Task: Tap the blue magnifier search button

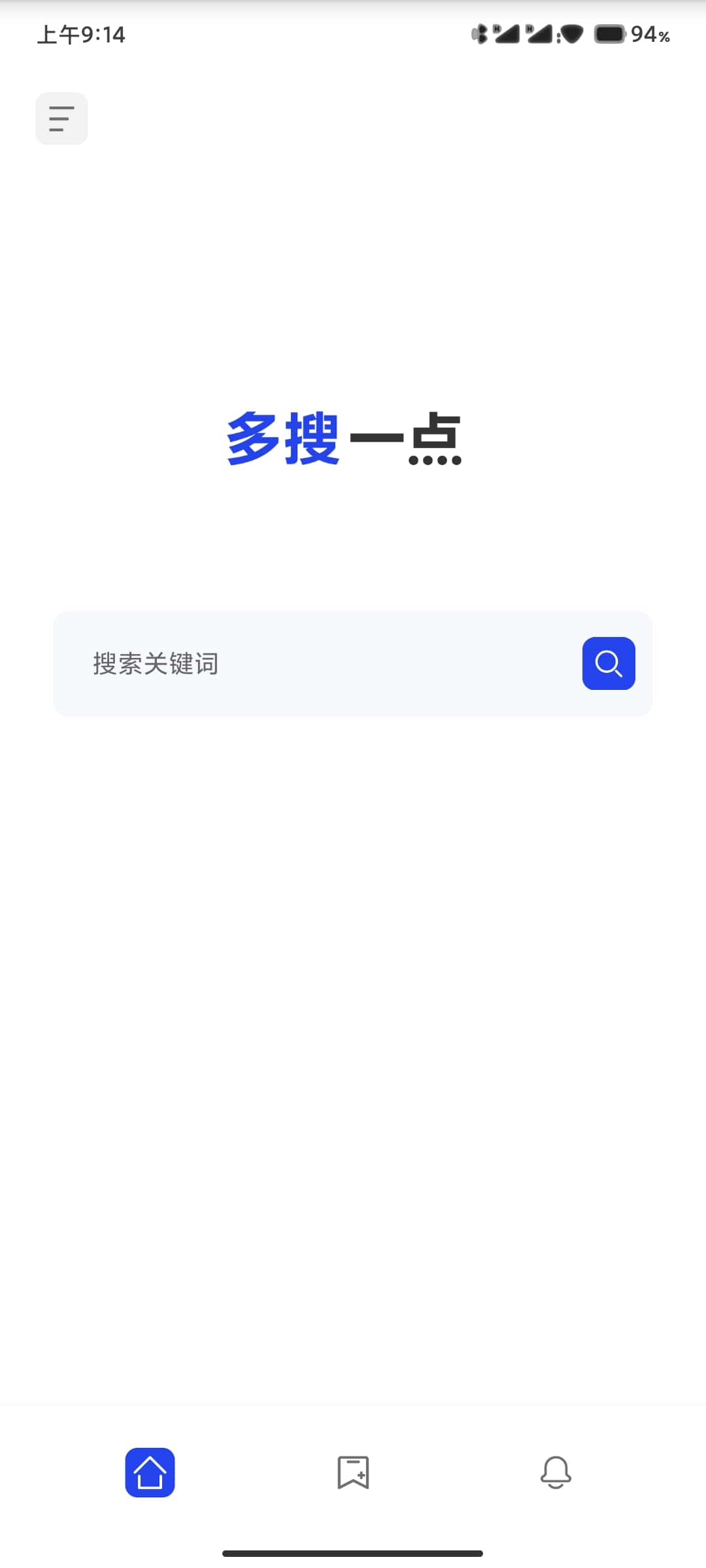Action: tap(609, 663)
